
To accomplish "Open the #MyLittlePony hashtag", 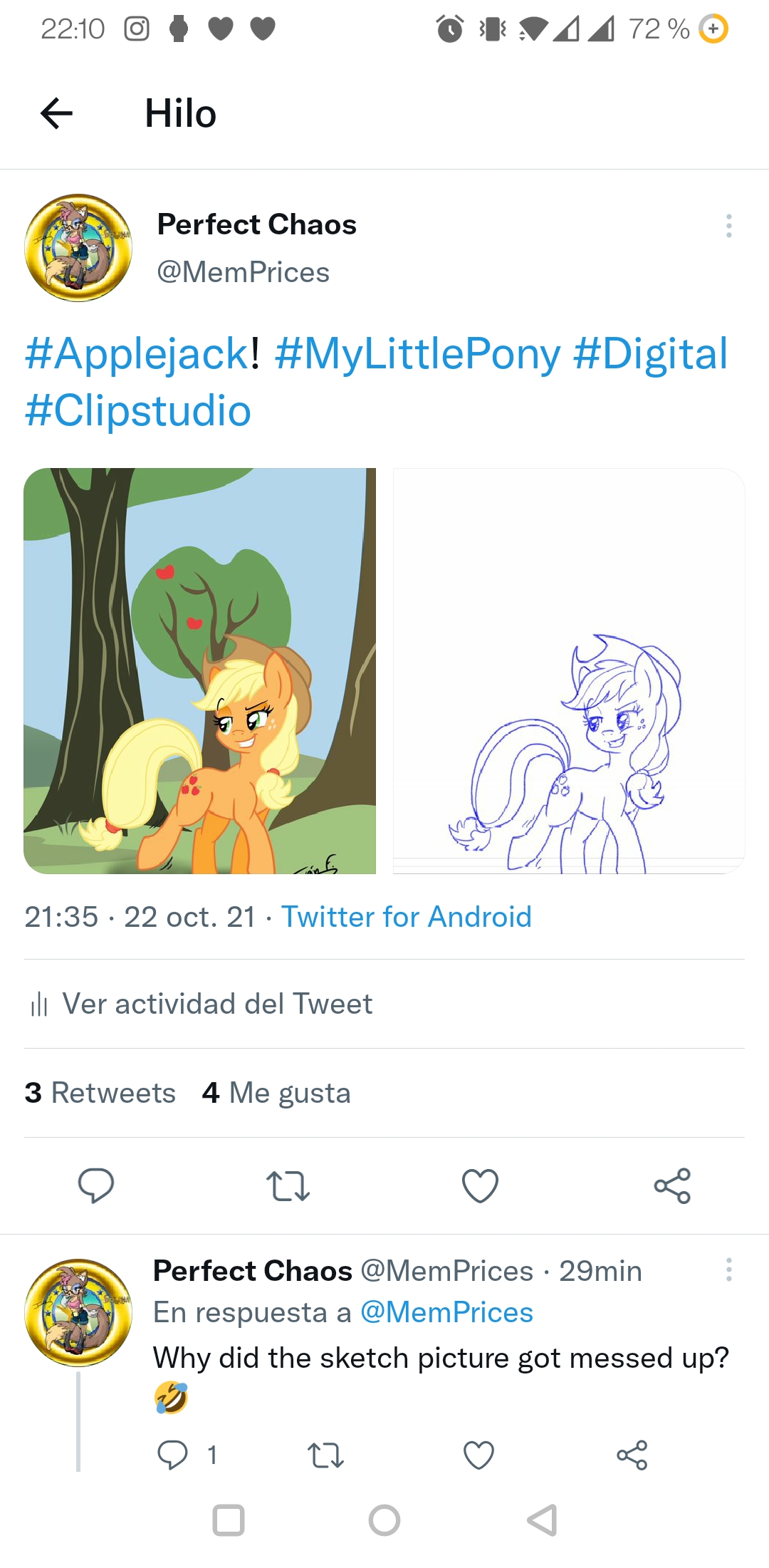I will 418,353.
